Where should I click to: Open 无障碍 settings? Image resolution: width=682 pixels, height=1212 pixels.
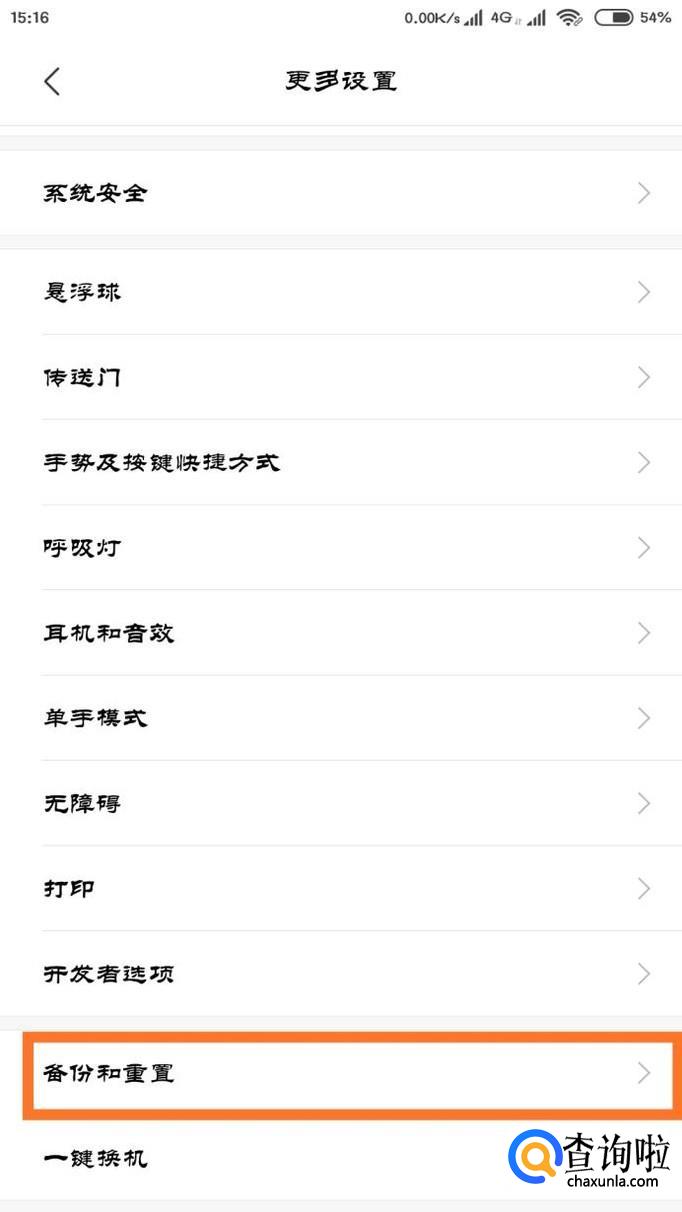[x=341, y=802]
